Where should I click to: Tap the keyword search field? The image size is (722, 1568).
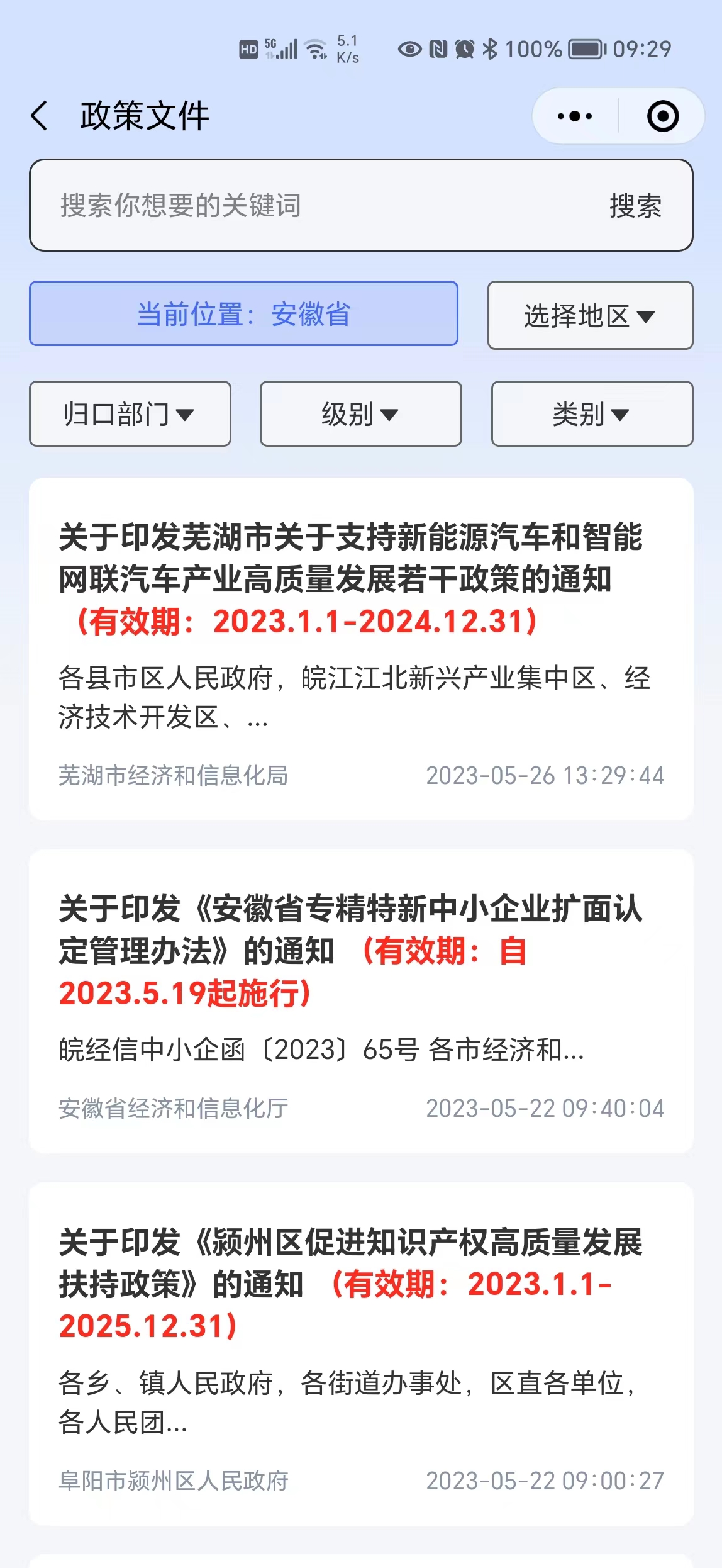pyautogui.click(x=314, y=206)
